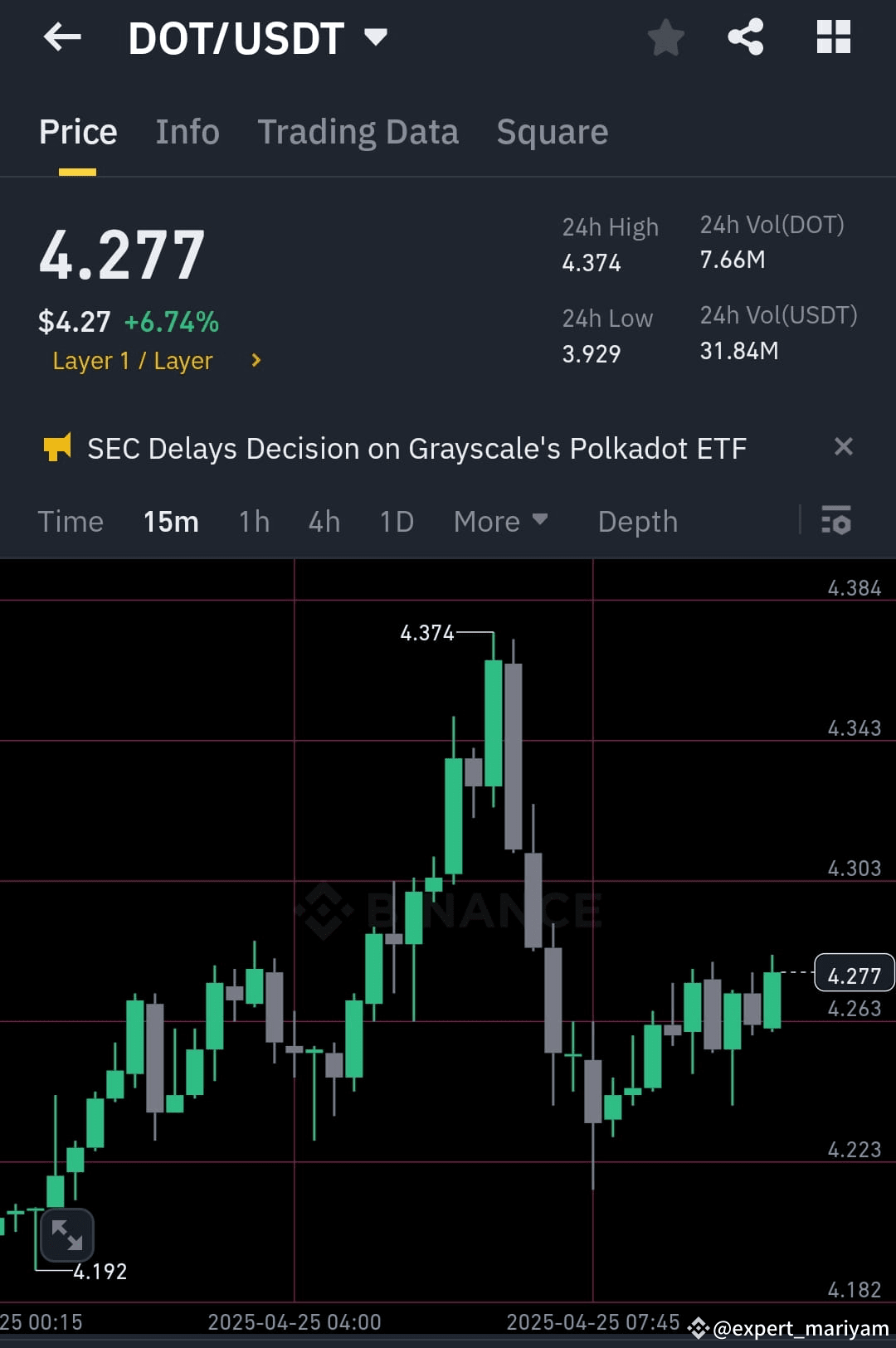This screenshot has height=1348, width=896.
Task: Select the 1h candle interval
Action: click(253, 522)
